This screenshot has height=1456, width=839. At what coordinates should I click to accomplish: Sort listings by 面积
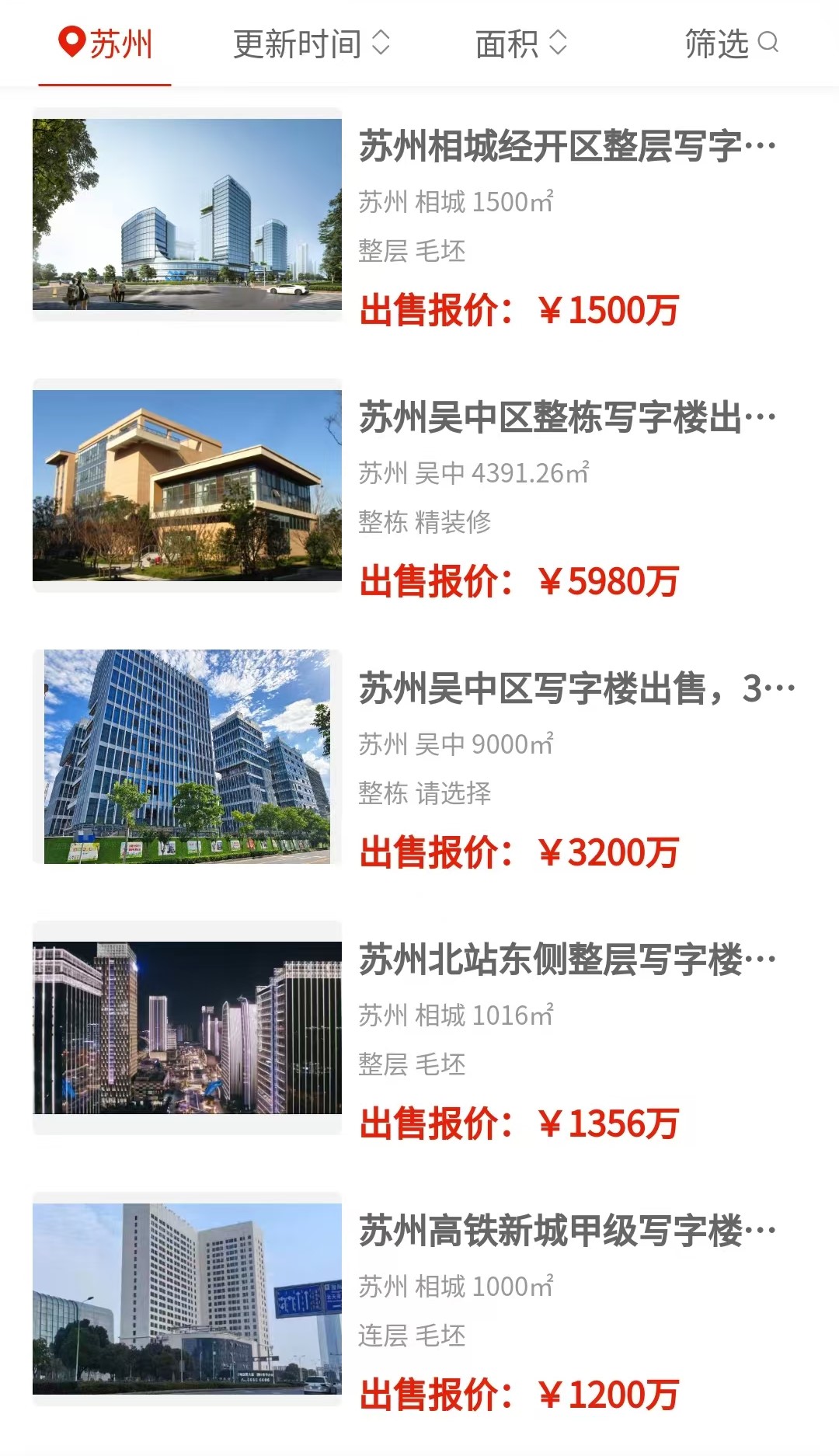[521, 44]
